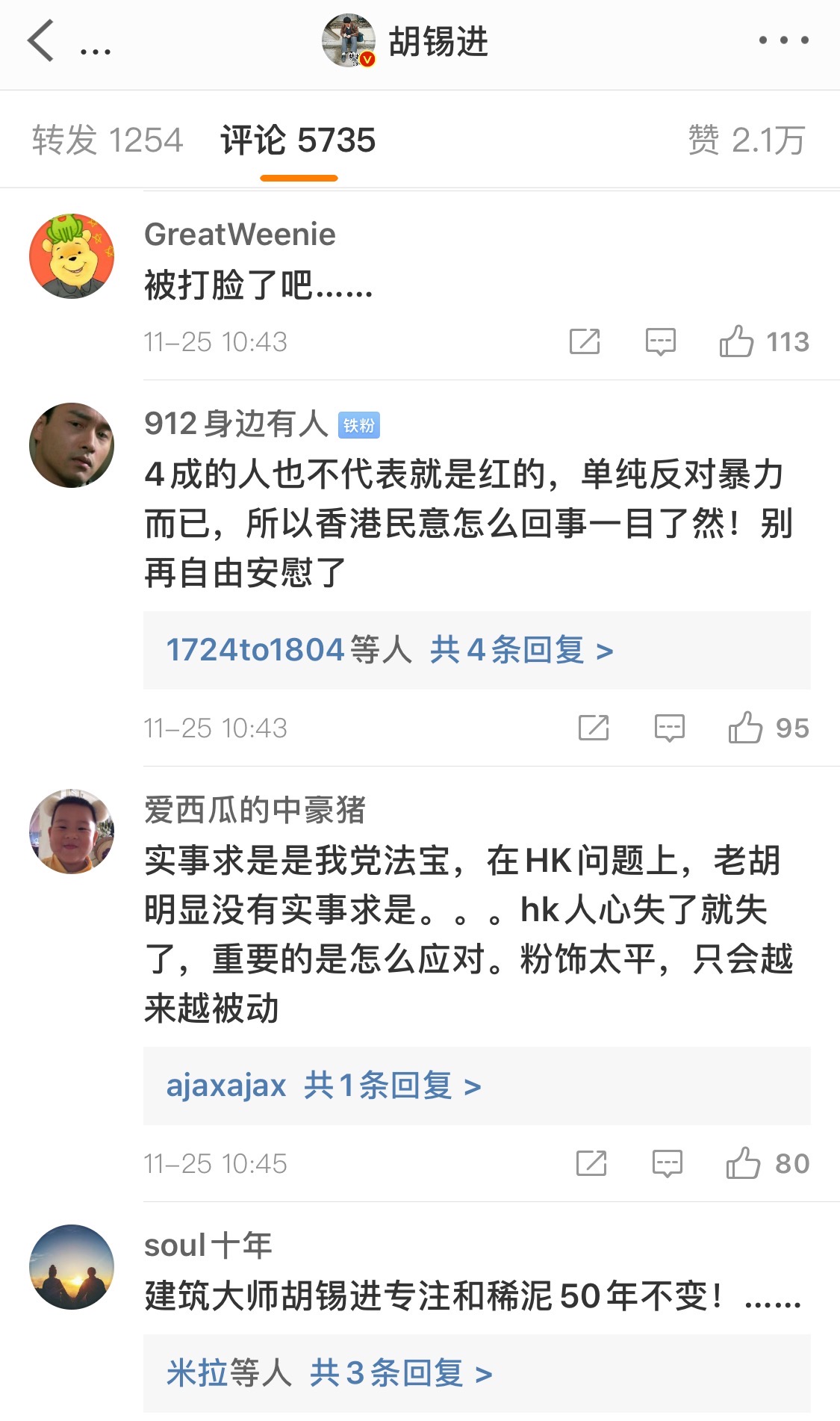Viewport: 840px width, 1421px height.
Task: Reply to GreatWeenie's comment
Action: [x=660, y=341]
